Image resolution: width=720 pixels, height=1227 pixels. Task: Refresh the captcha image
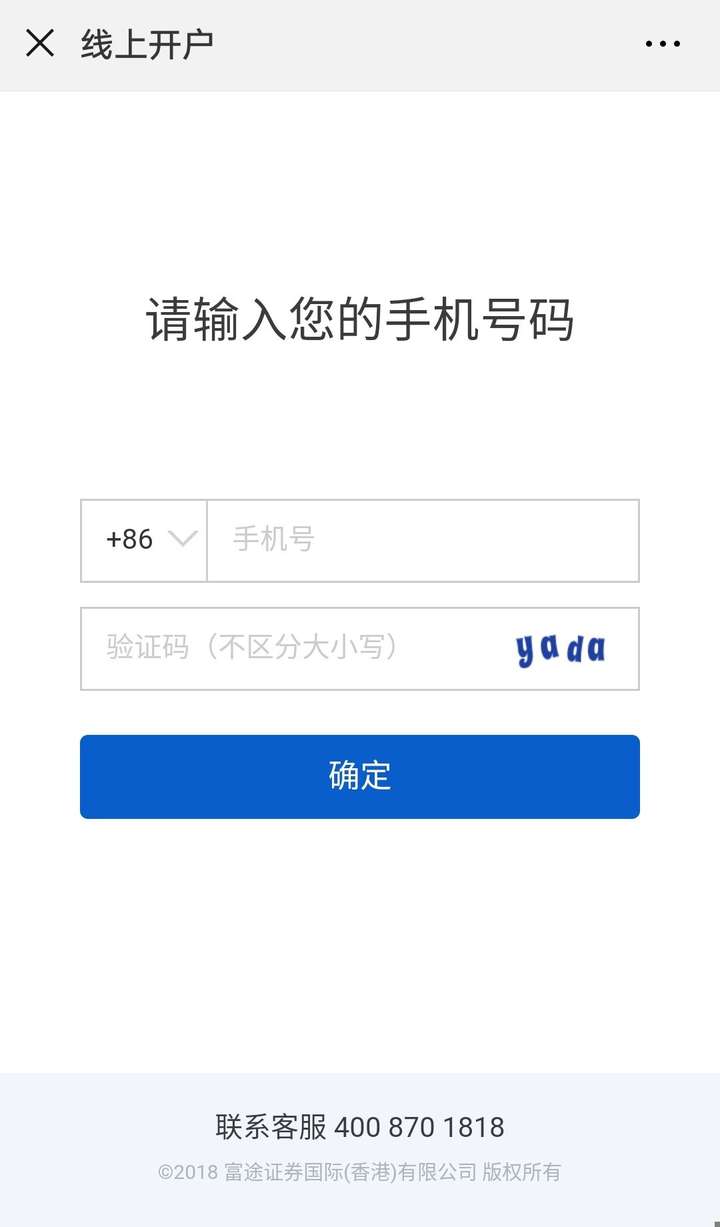[561, 649]
